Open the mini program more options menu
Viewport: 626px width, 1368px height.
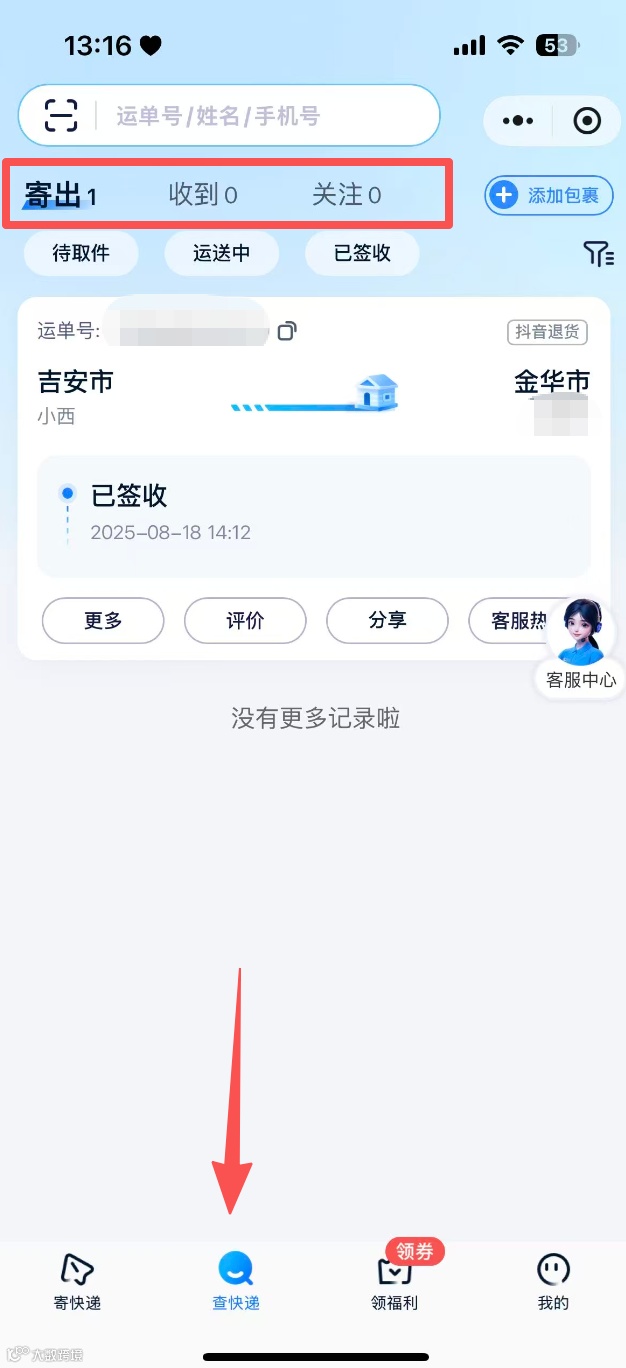[x=518, y=121]
